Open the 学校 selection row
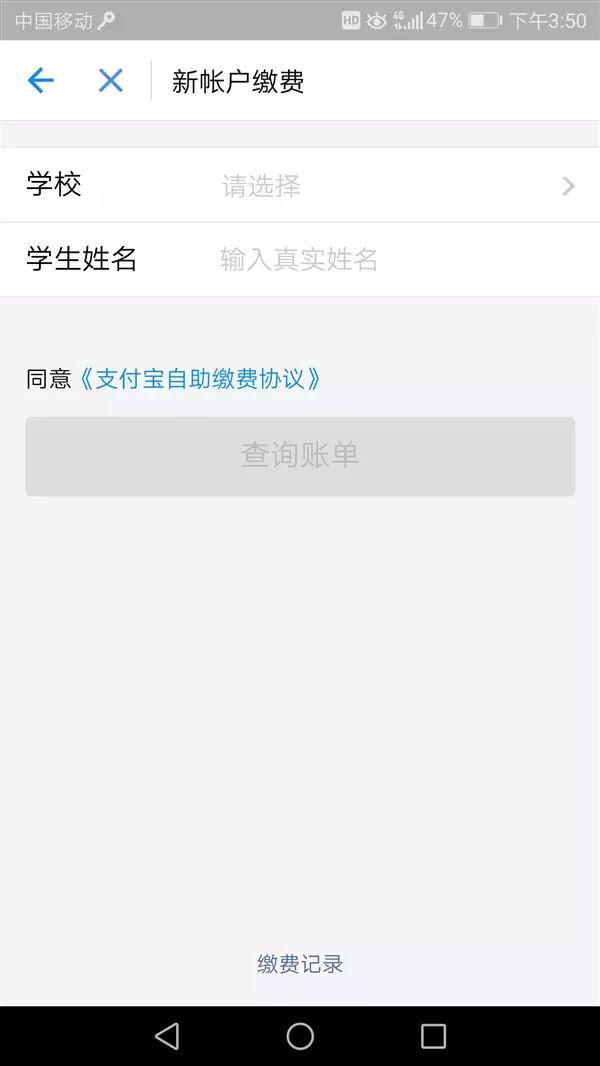This screenshot has width=600, height=1066. coord(300,185)
